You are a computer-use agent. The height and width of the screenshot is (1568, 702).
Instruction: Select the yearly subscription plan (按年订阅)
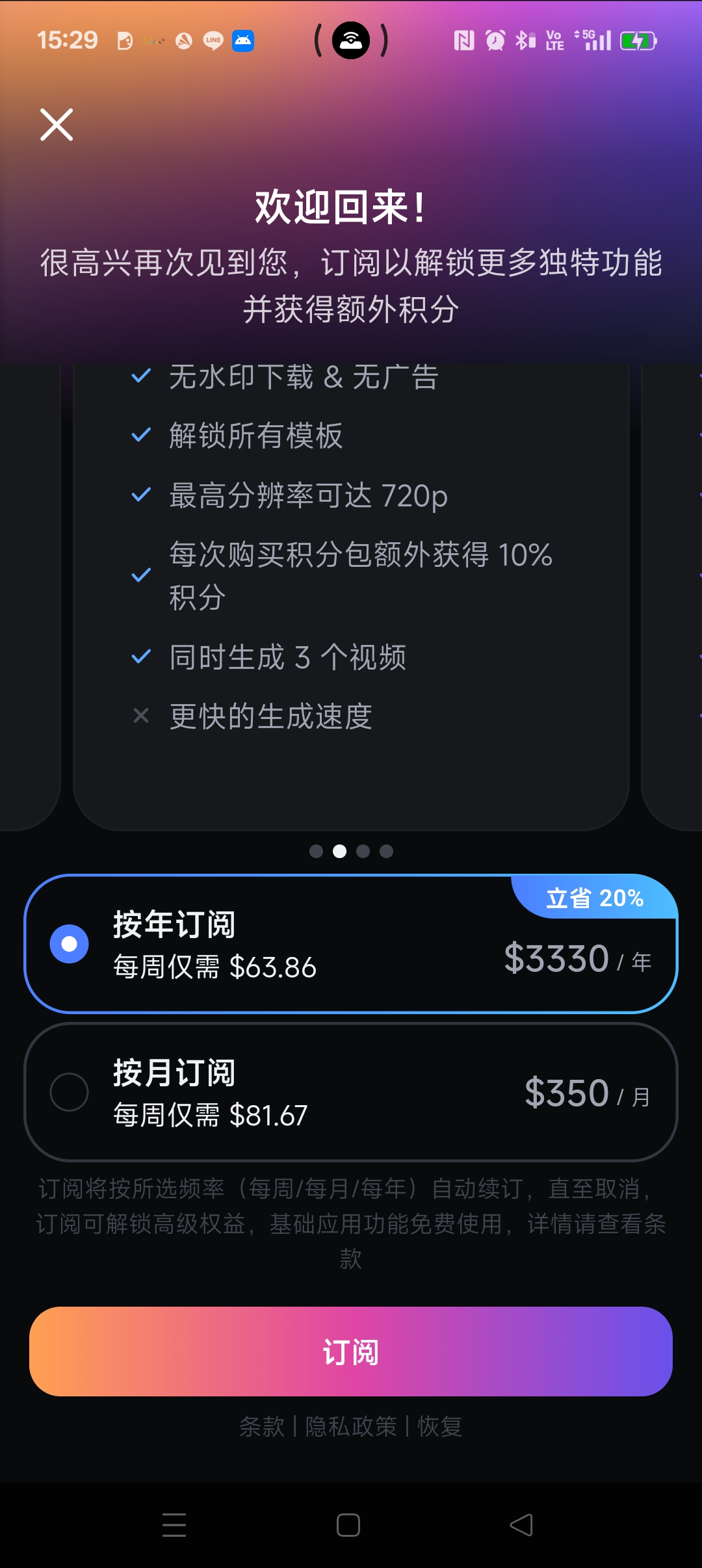(351, 944)
